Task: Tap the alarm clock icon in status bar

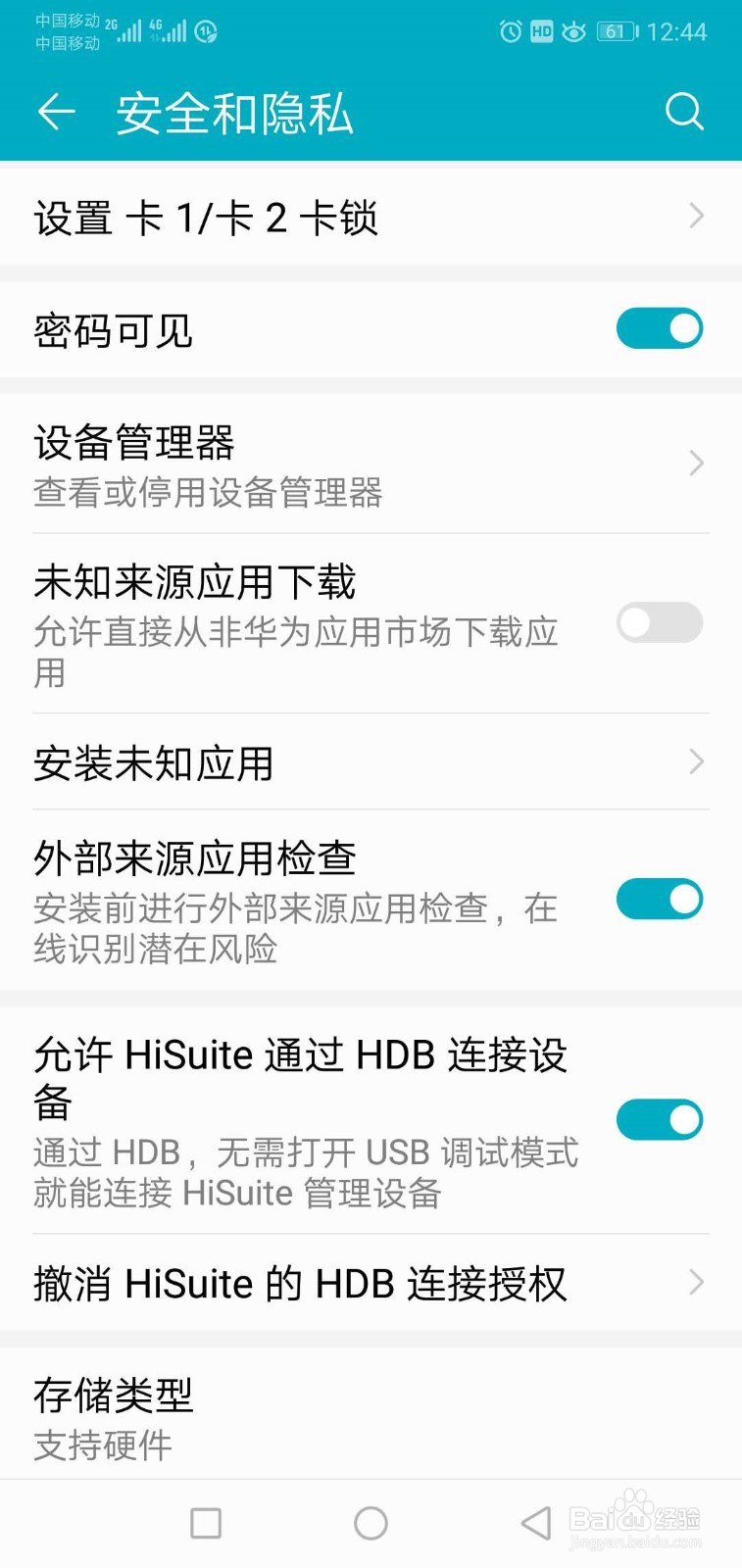Action: [509, 32]
